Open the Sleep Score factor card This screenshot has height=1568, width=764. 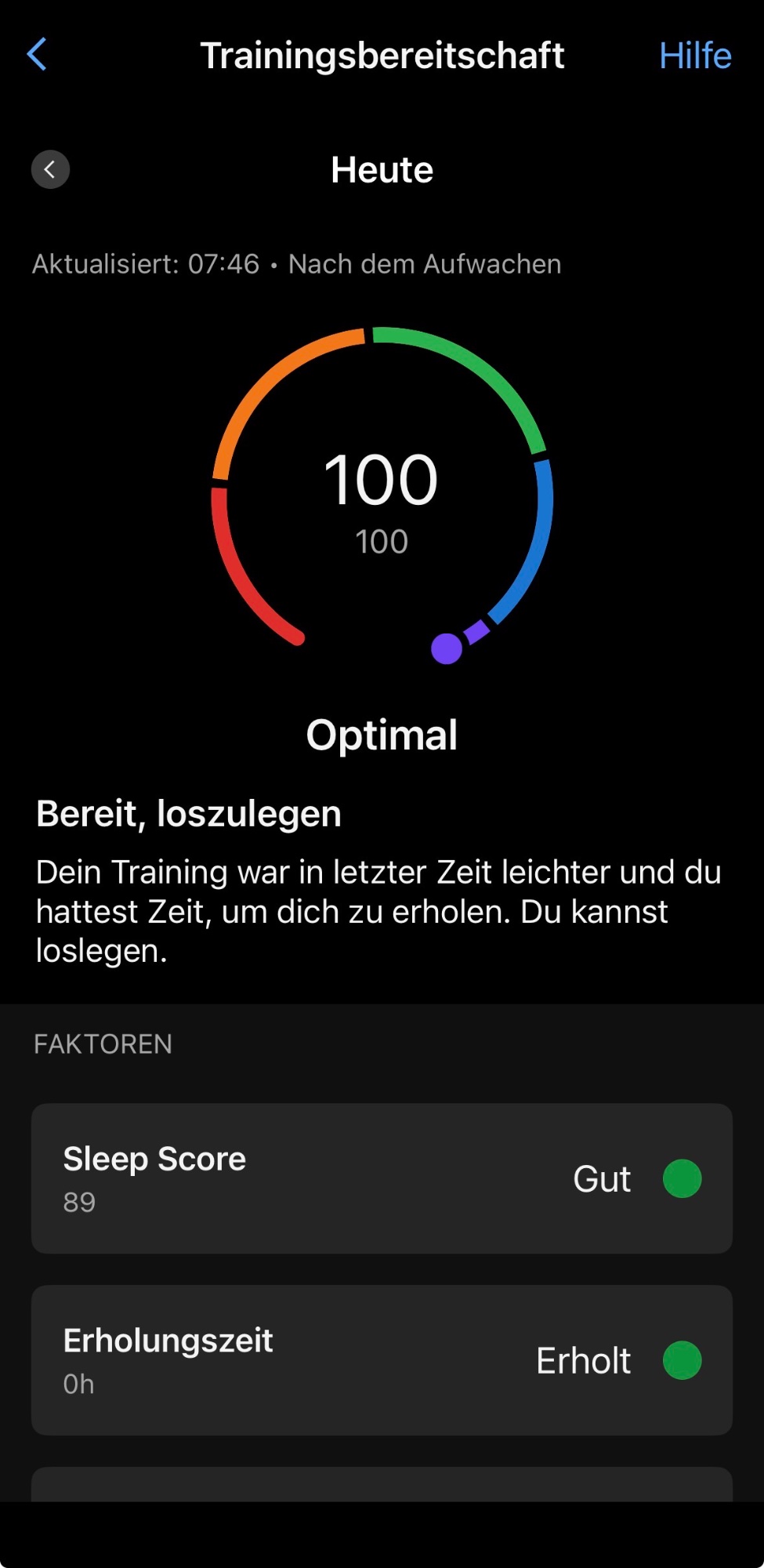coord(382,1178)
